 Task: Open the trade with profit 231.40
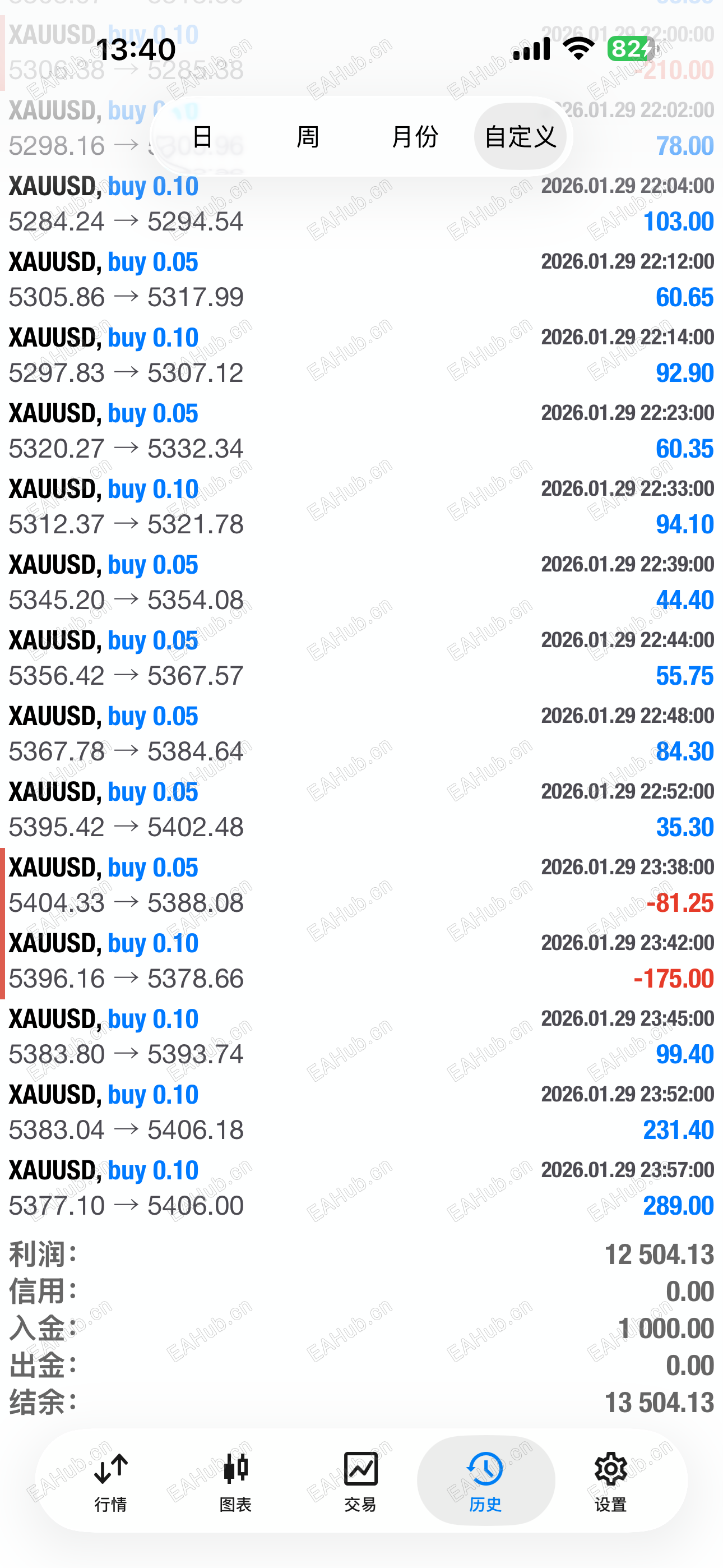(x=361, y=1112)
